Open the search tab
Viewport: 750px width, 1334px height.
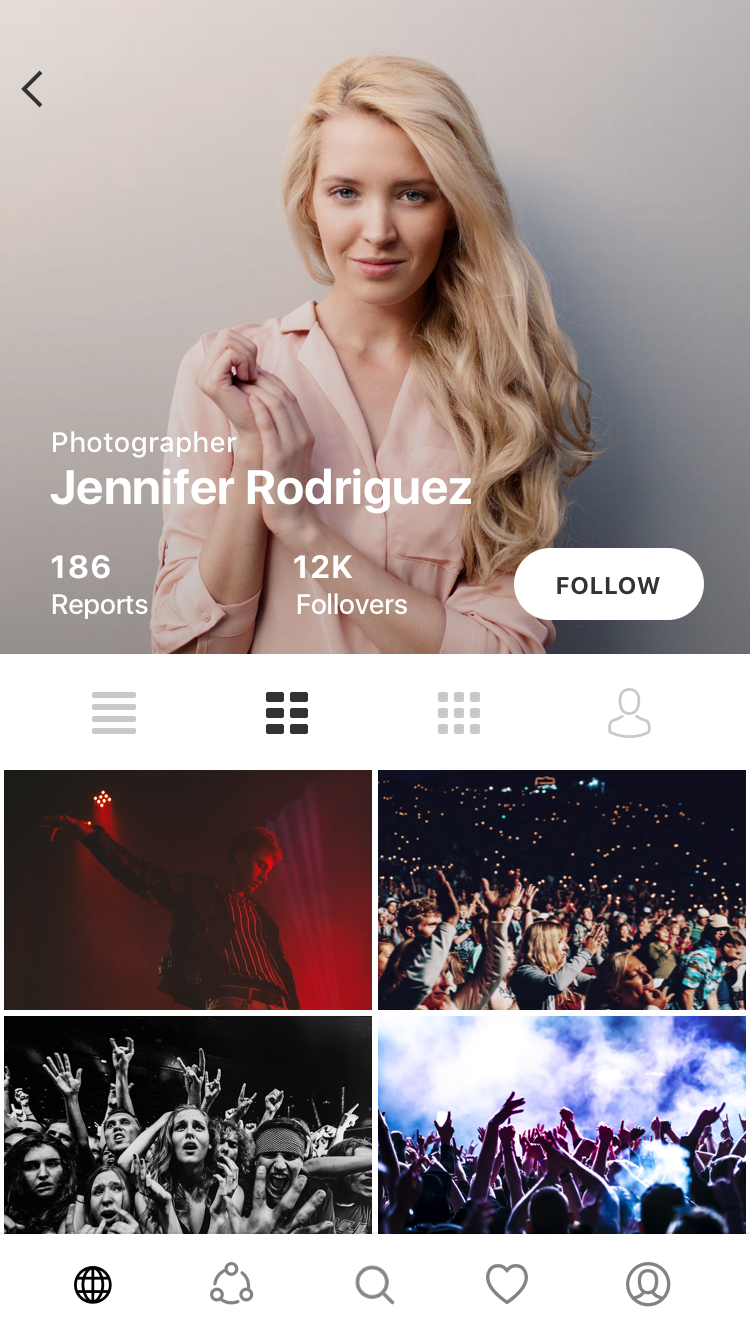[x=375, y=1284]
